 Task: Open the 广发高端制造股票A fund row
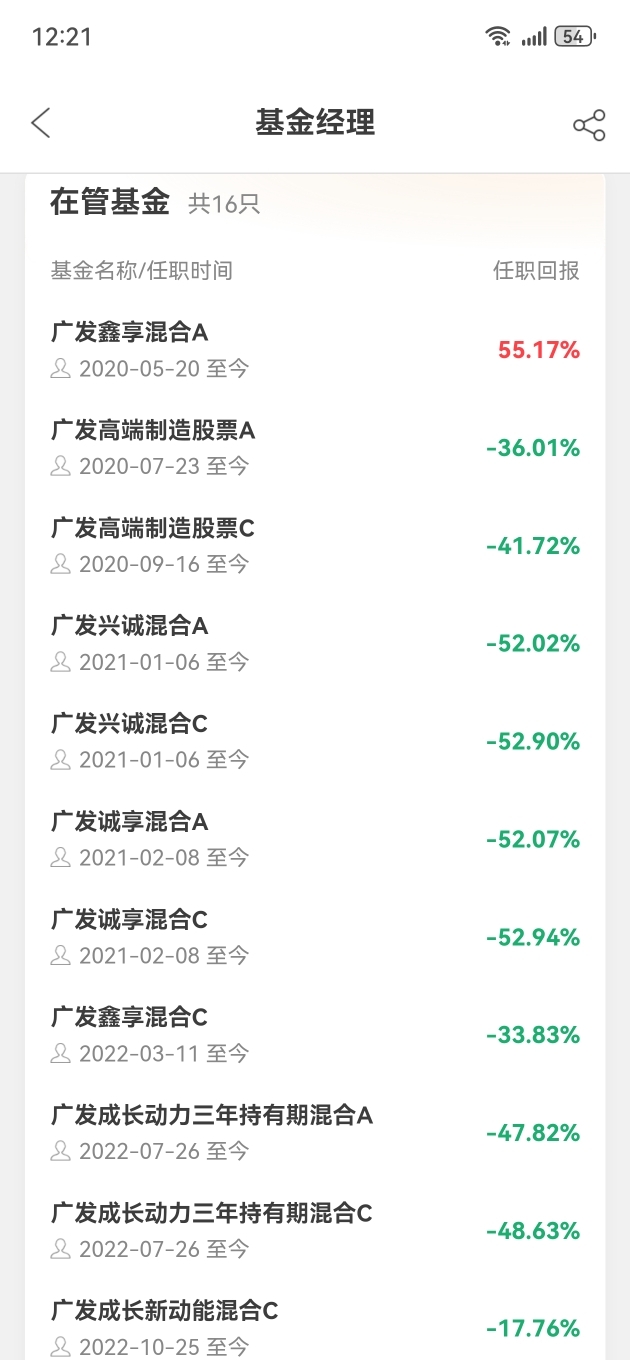pos(315,448)
